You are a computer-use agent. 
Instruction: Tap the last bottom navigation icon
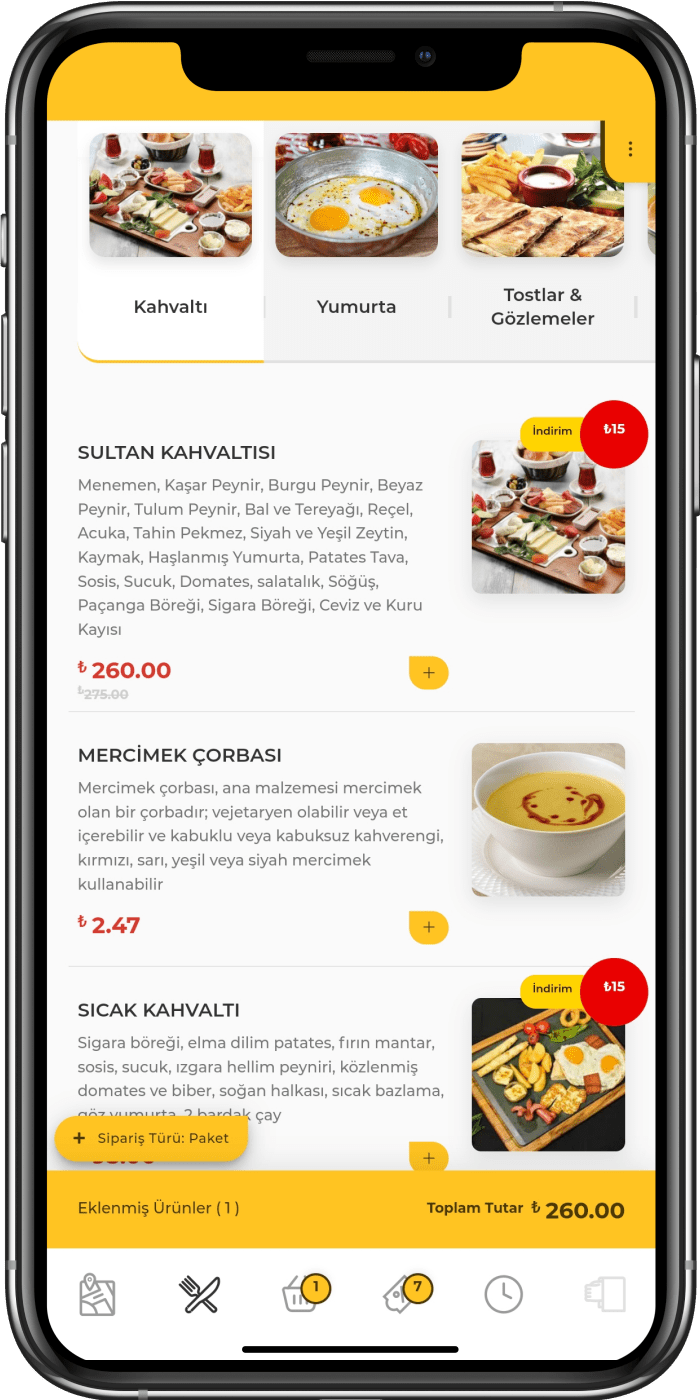605,1295
